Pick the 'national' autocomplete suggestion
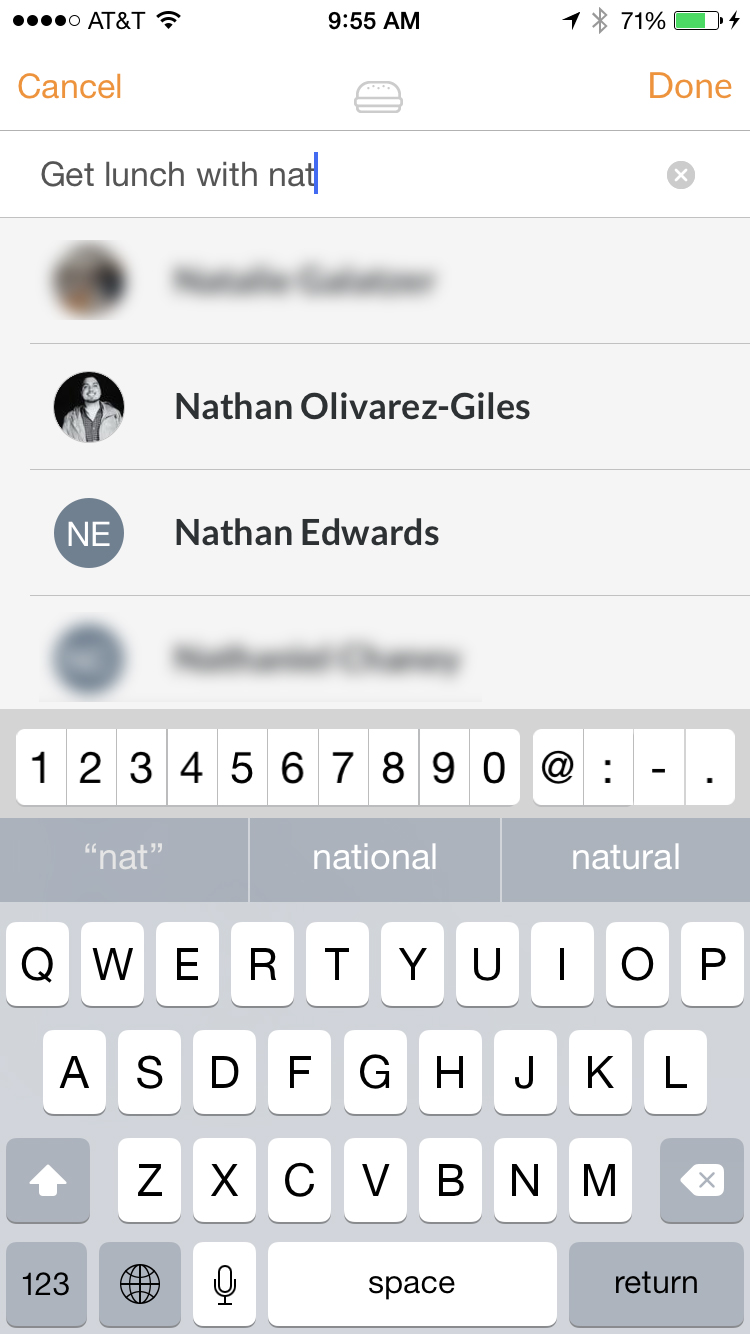The image size is (750, 1334). pos(375,858)
